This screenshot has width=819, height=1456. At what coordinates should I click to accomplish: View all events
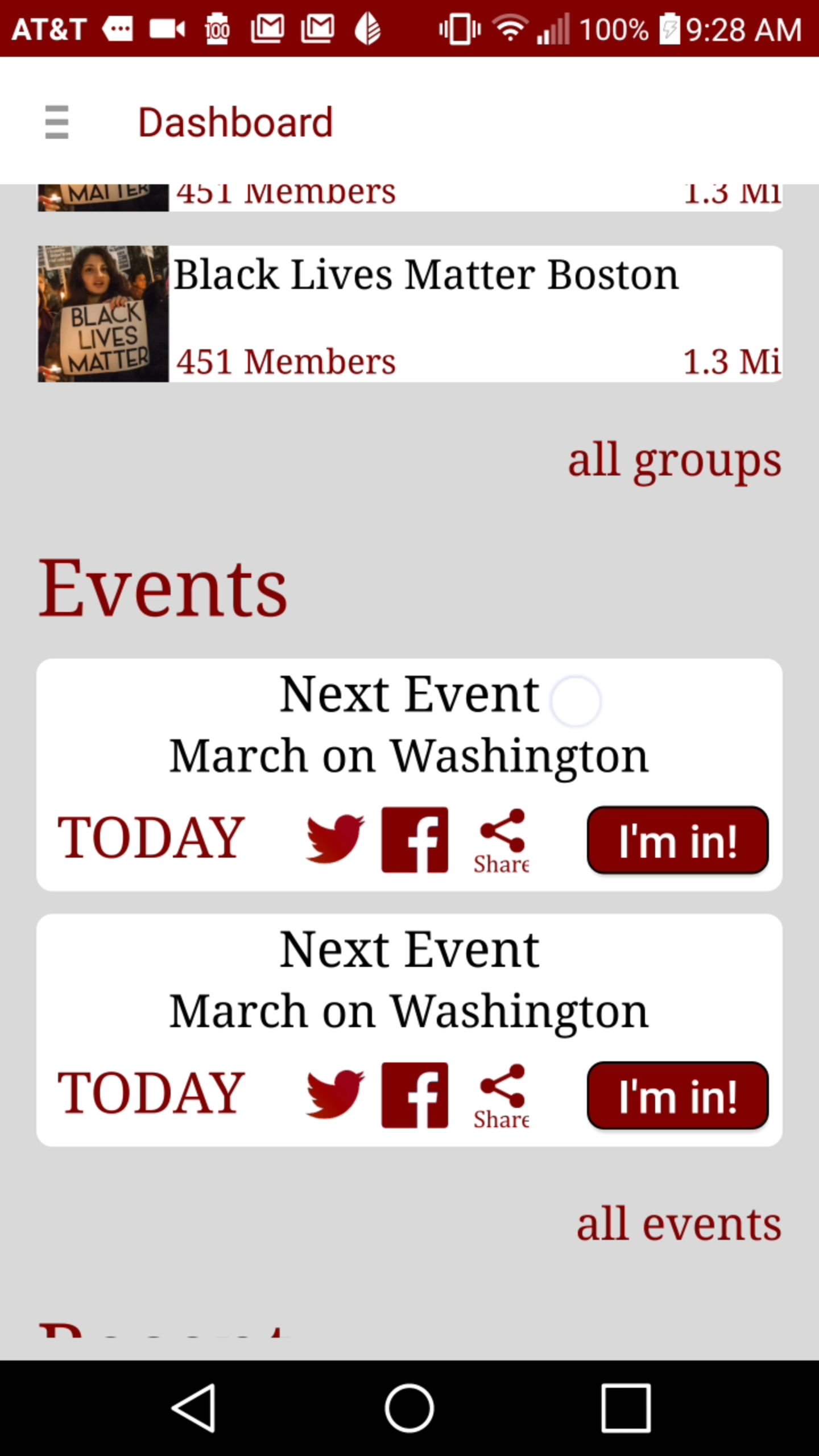point(679,1225)
